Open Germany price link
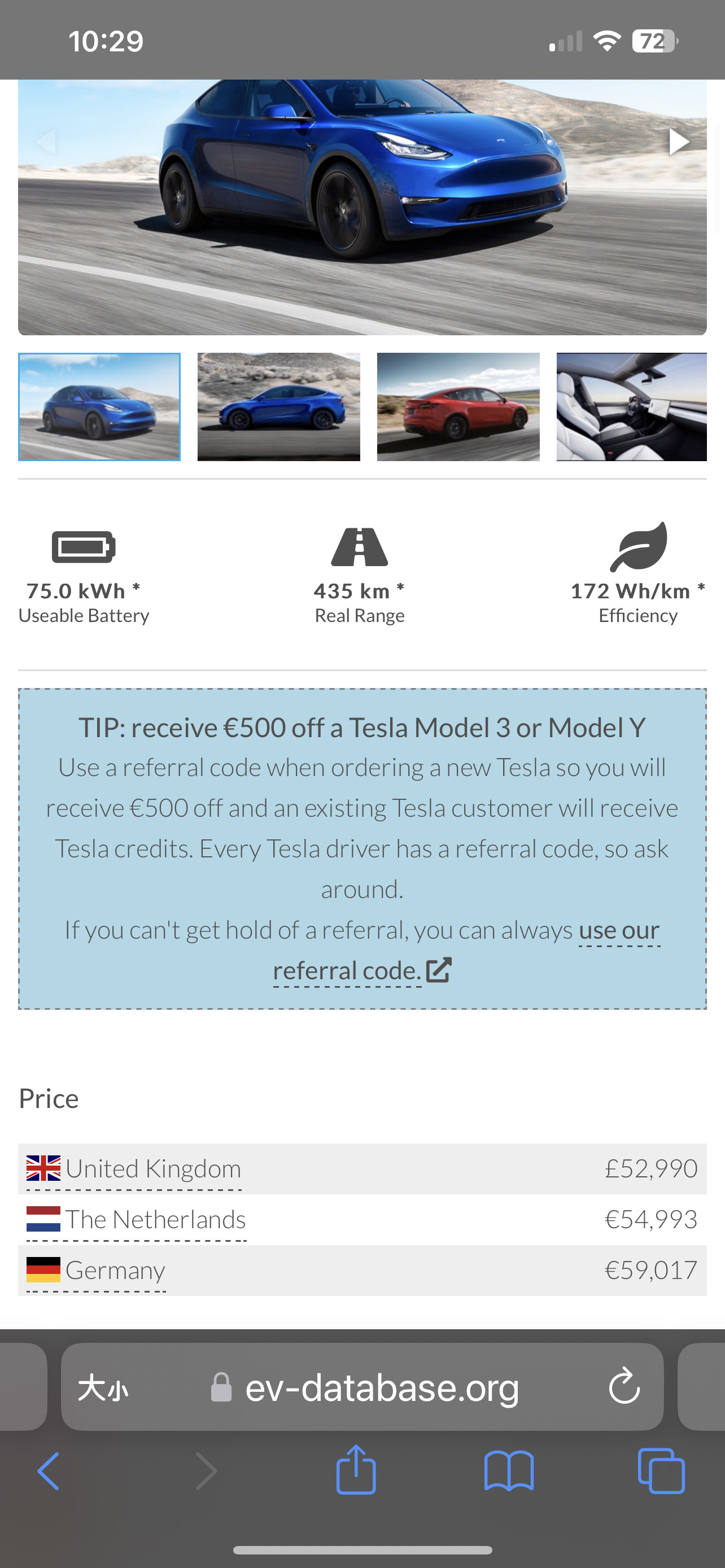Image resolution: width=725 pixels, height=1568 pixels. tap(115, 1271)
